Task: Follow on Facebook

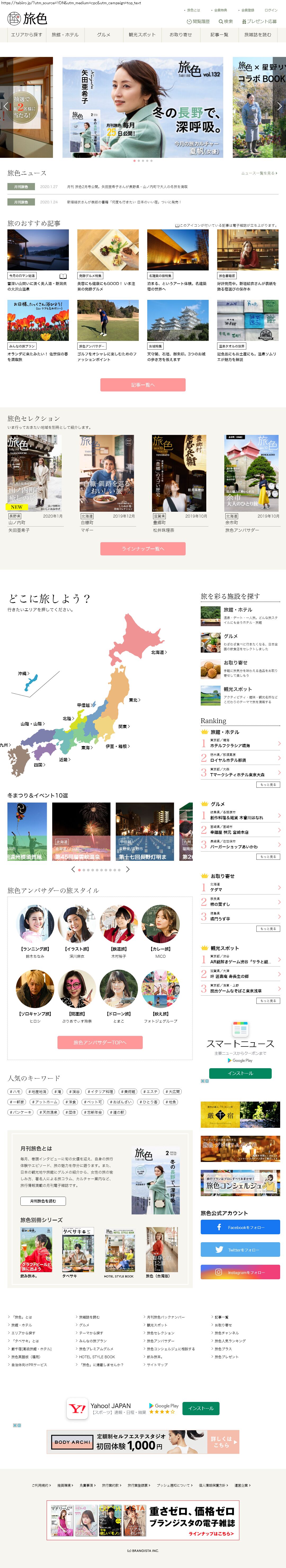Action: 240,1227
